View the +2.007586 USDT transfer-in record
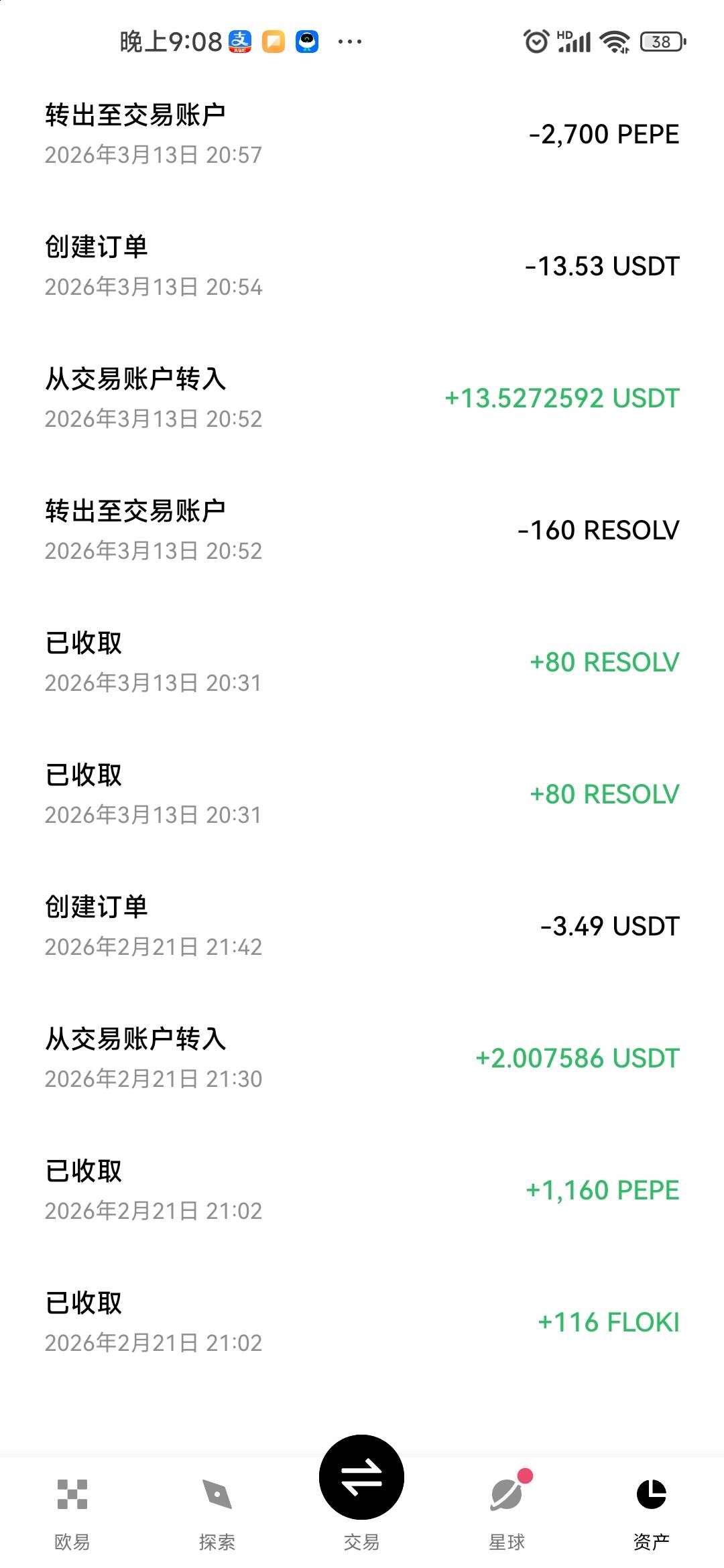Viewport: 724px width, 1568px height. (362, 1058)
